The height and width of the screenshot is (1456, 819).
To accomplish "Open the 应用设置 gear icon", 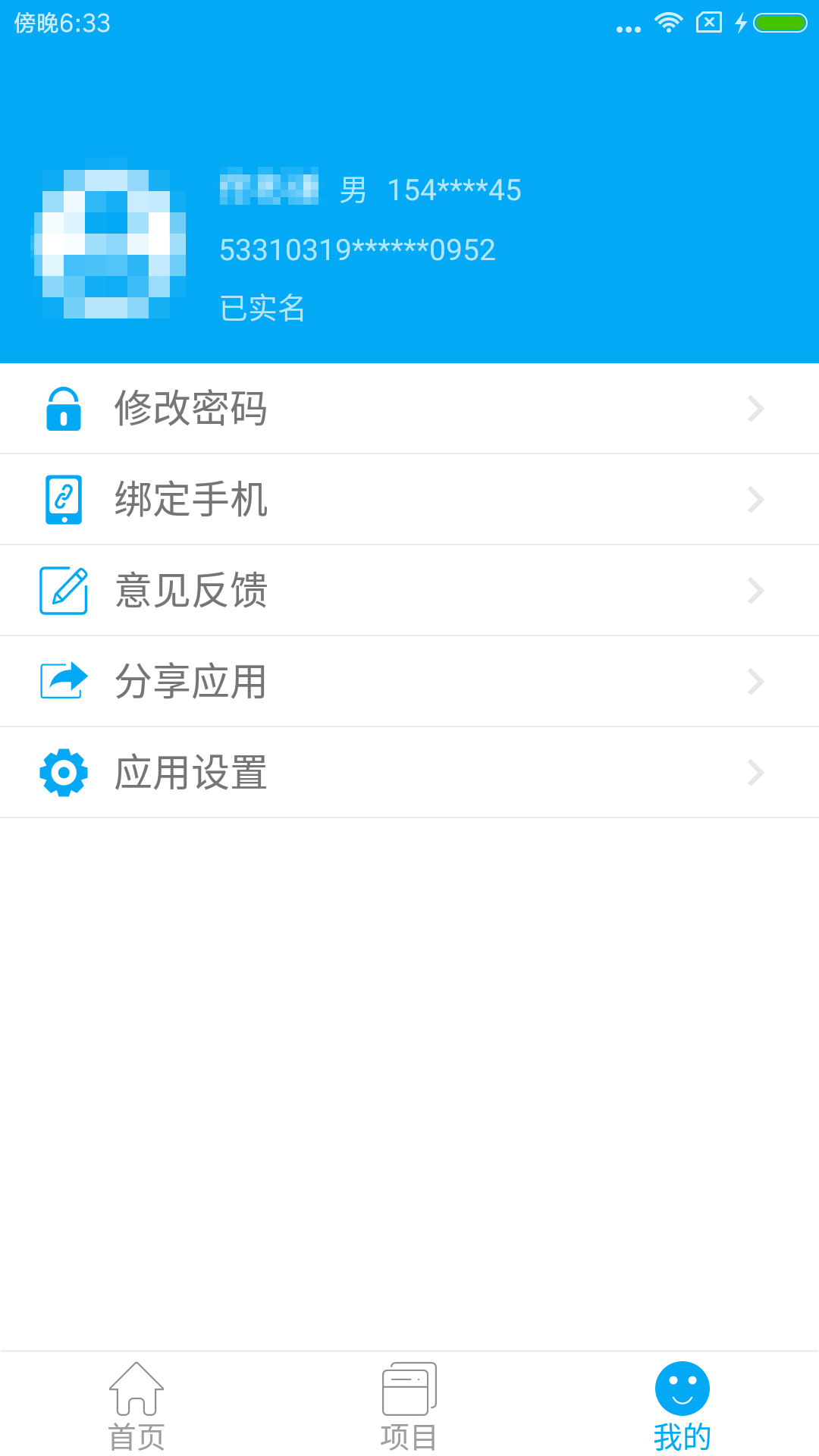I will click(x=64, y=772).
